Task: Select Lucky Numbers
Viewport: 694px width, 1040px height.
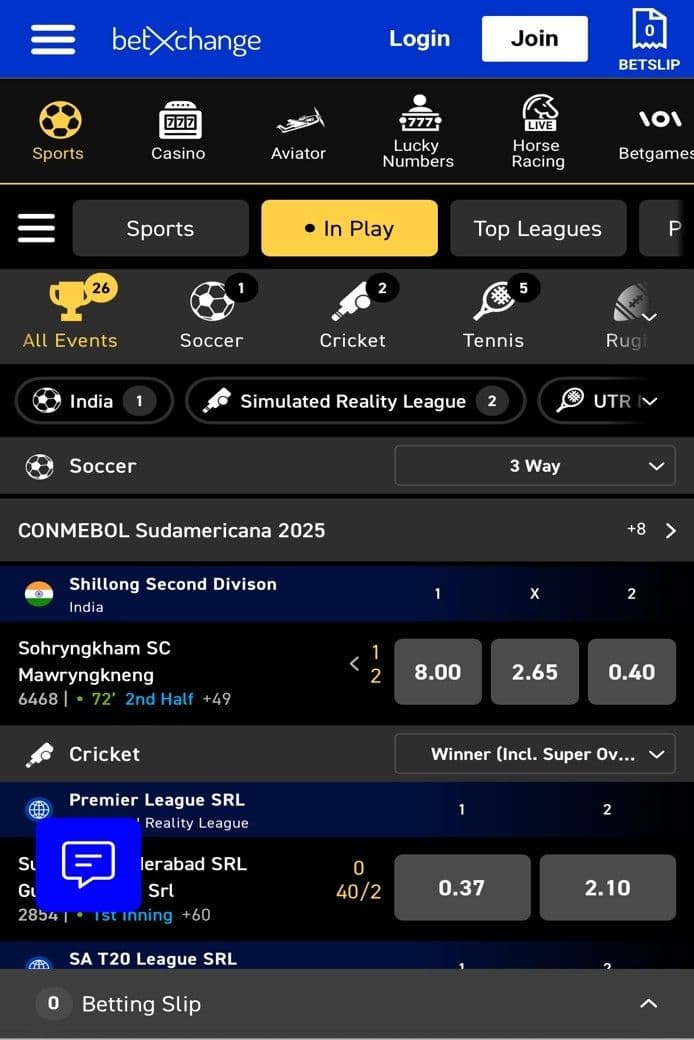Action: pyautogui.click(x=418, y=131)
